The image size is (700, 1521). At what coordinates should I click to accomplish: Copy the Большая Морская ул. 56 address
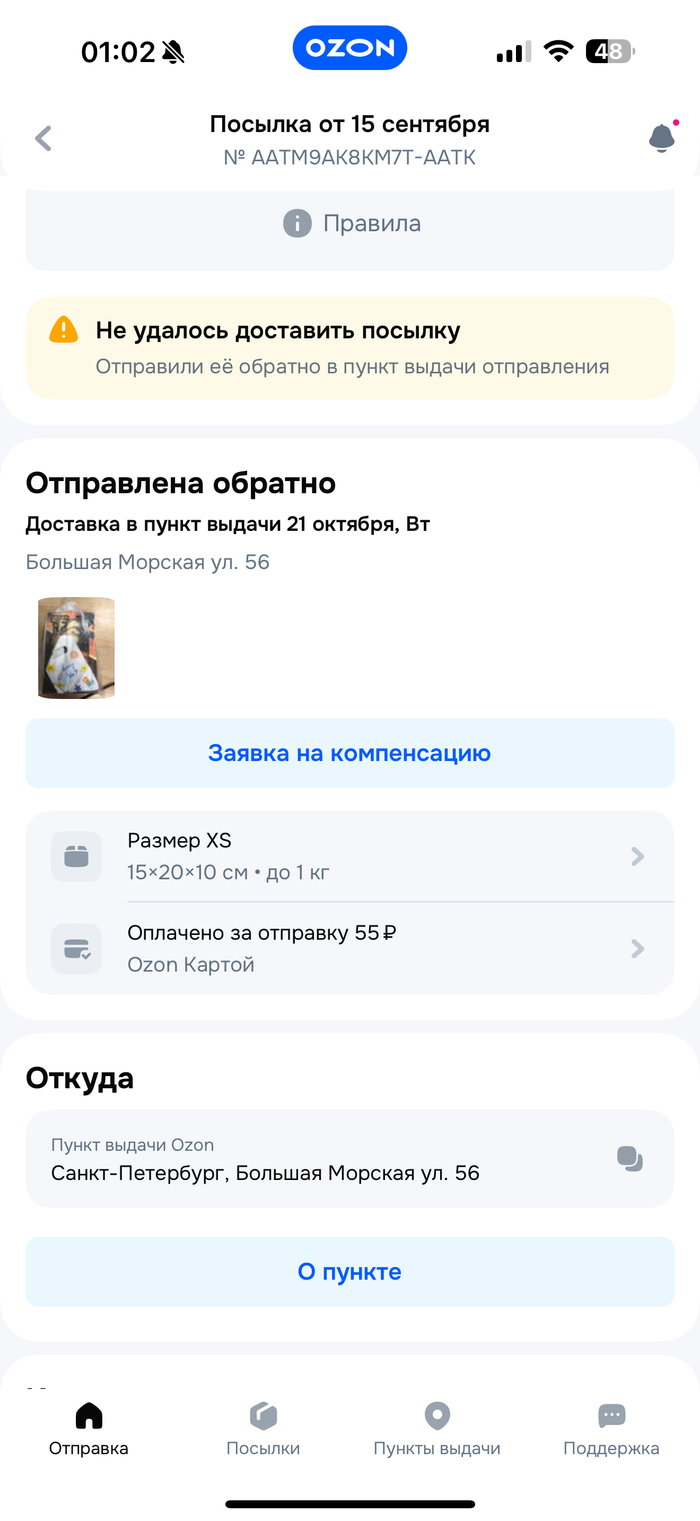[629, 1159]
